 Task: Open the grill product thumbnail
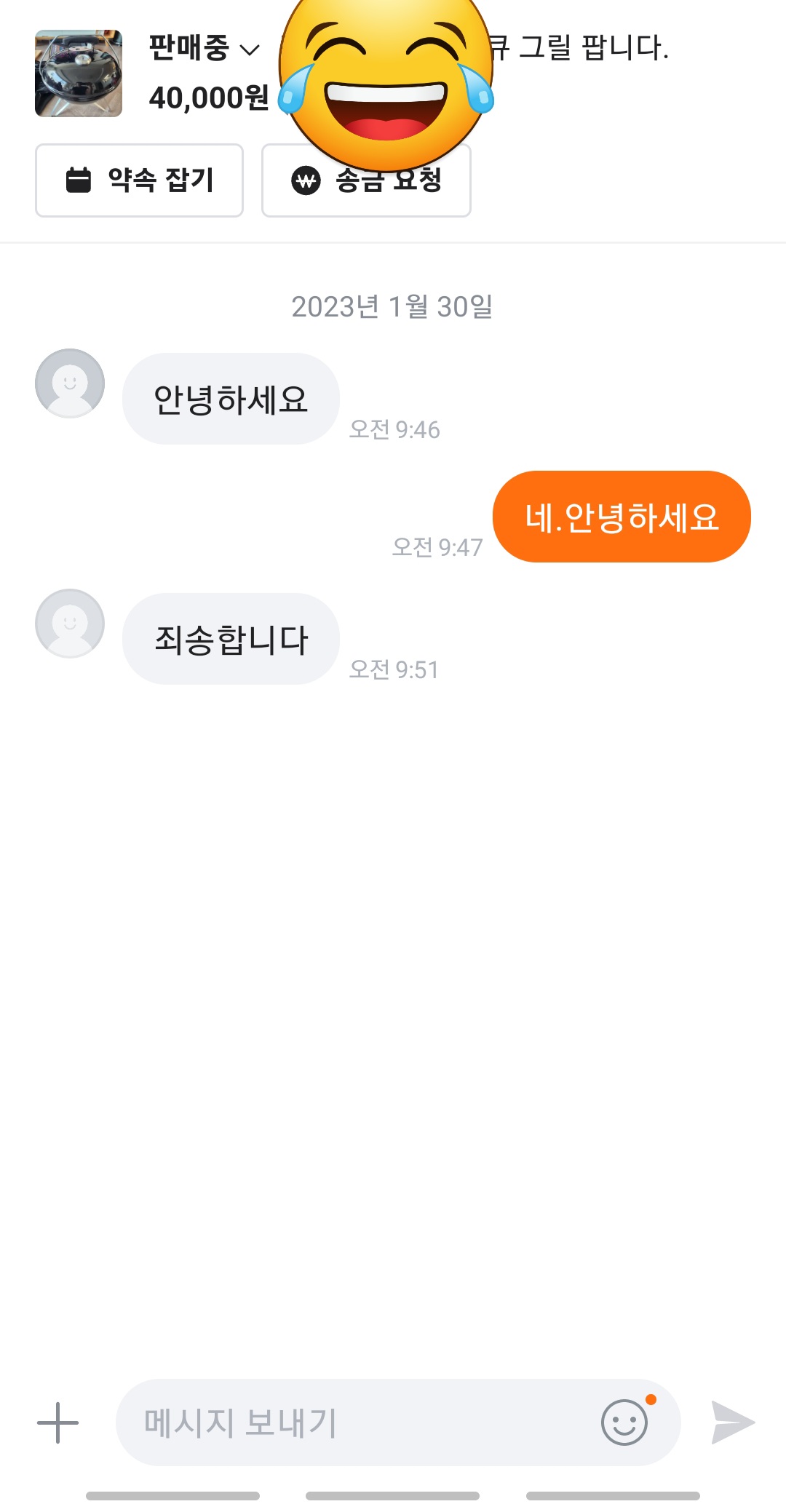79,73
